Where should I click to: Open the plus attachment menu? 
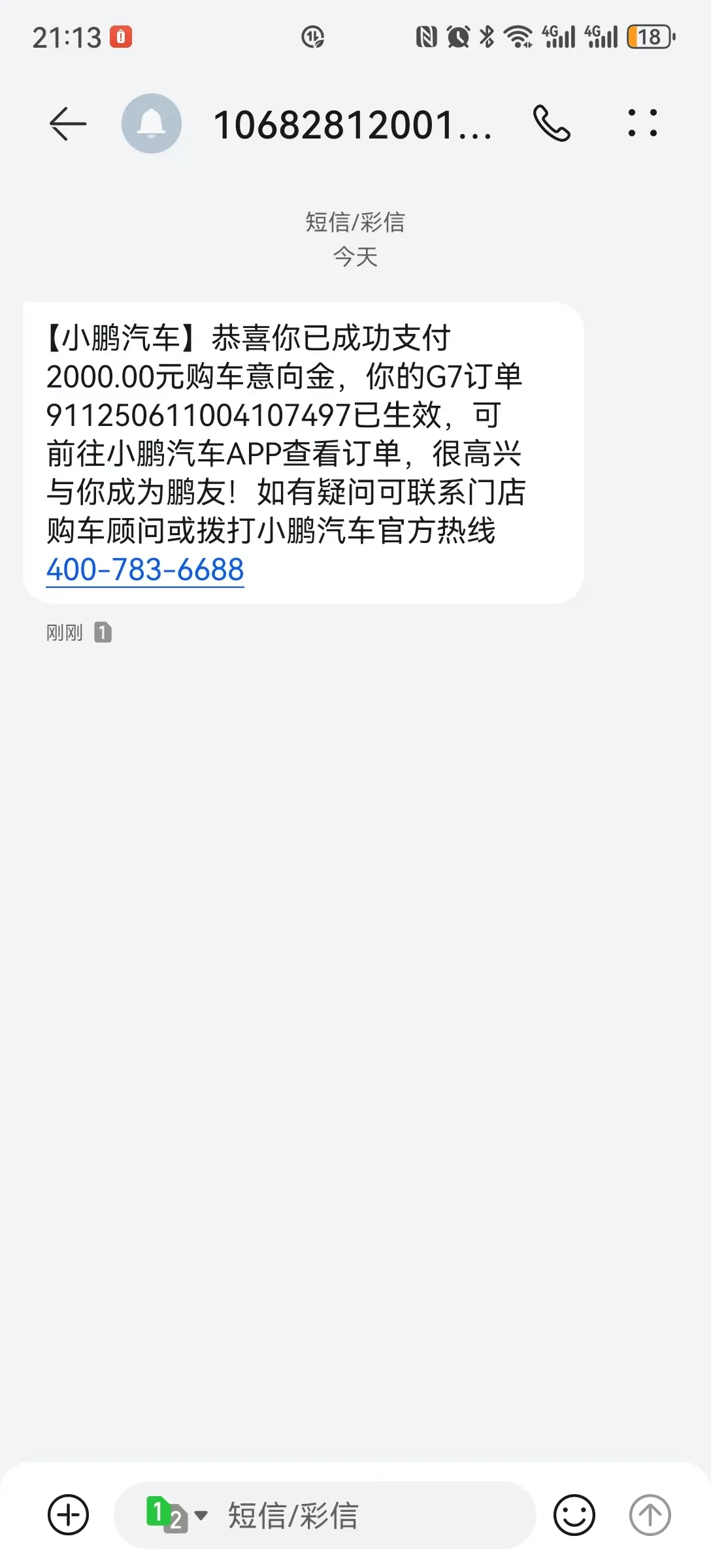click(x=69, y=1514)
